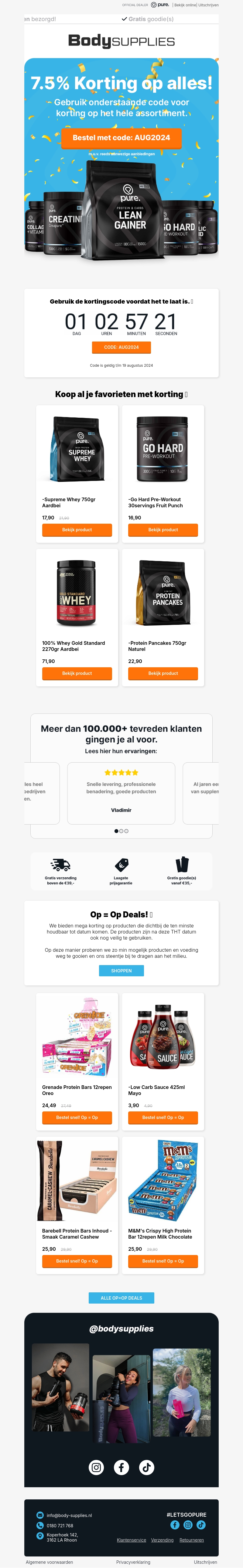Tap the 'CODE: AUG2024' button

coord(121,347)
